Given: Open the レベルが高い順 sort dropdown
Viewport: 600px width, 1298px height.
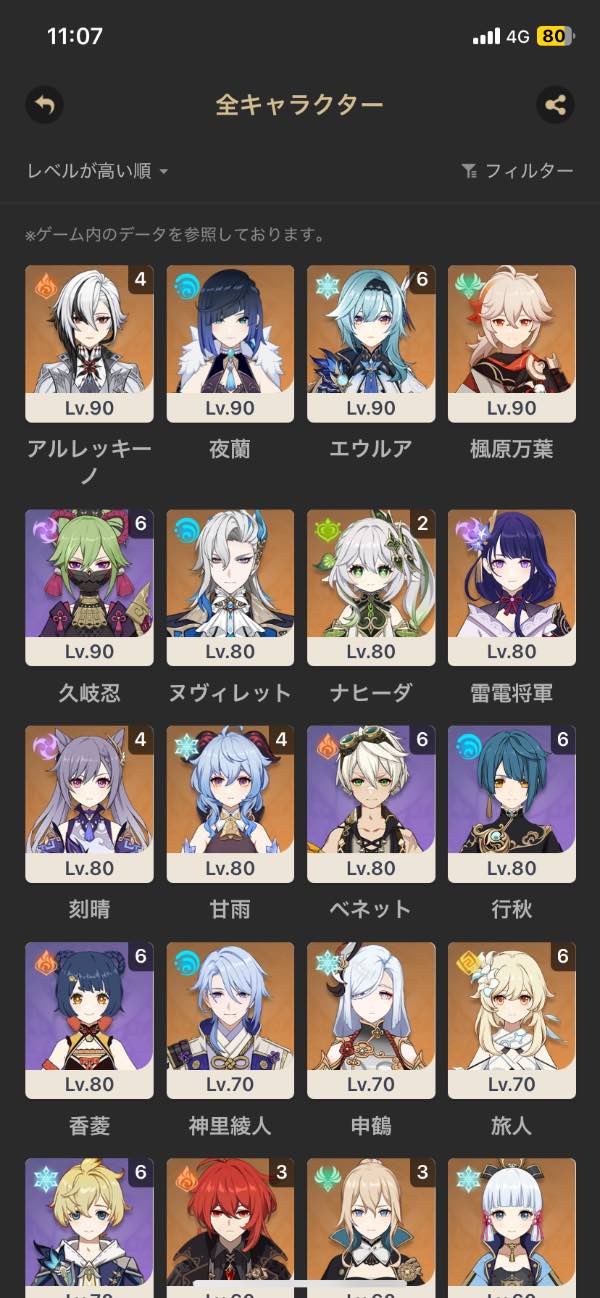Looking at the screenshot, I should click(97, 171).
